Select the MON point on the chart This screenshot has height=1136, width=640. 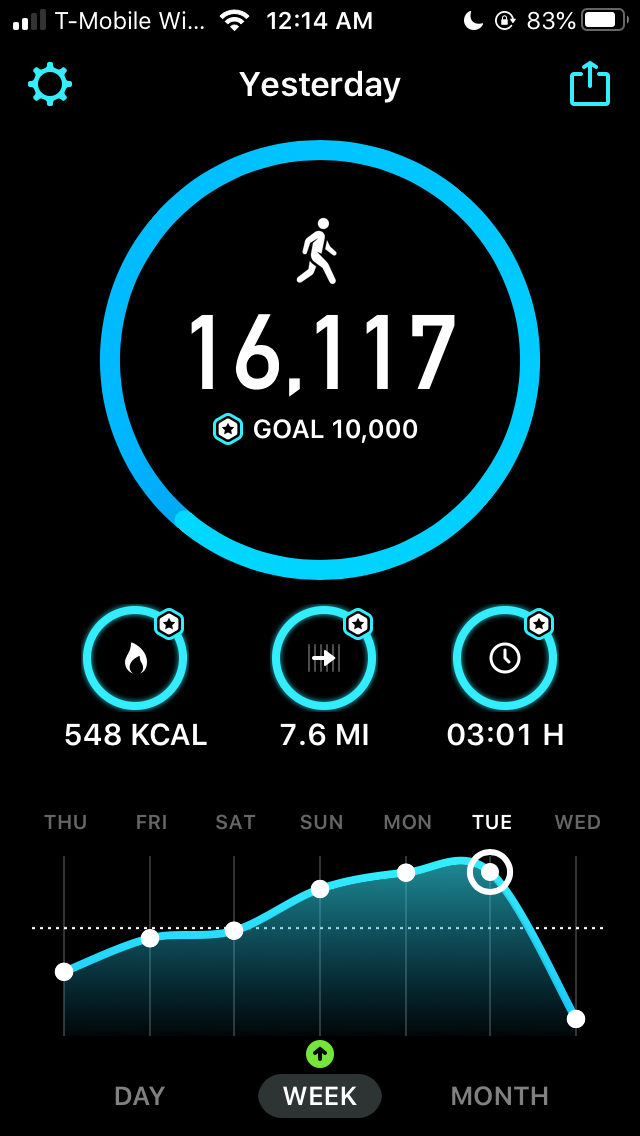click(x=406, y=872)
